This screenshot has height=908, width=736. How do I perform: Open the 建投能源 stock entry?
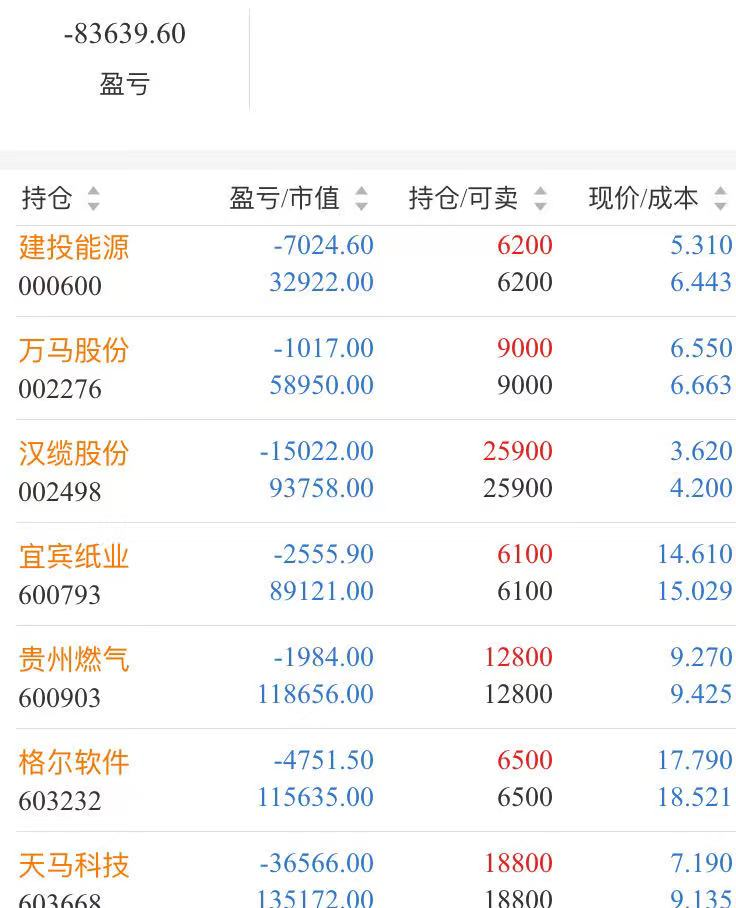[73, 248]
